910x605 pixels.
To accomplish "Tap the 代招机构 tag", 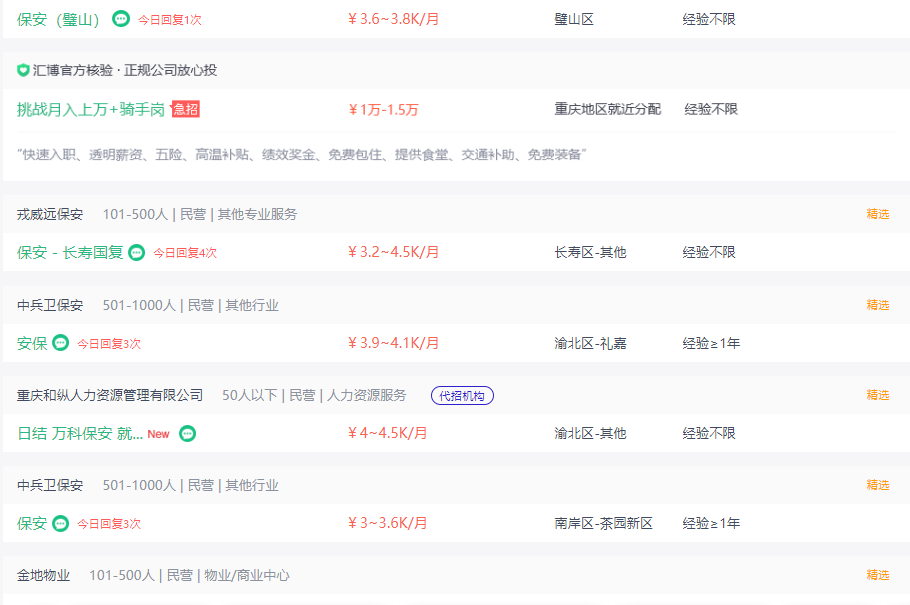I will click(x=462, y=396).
